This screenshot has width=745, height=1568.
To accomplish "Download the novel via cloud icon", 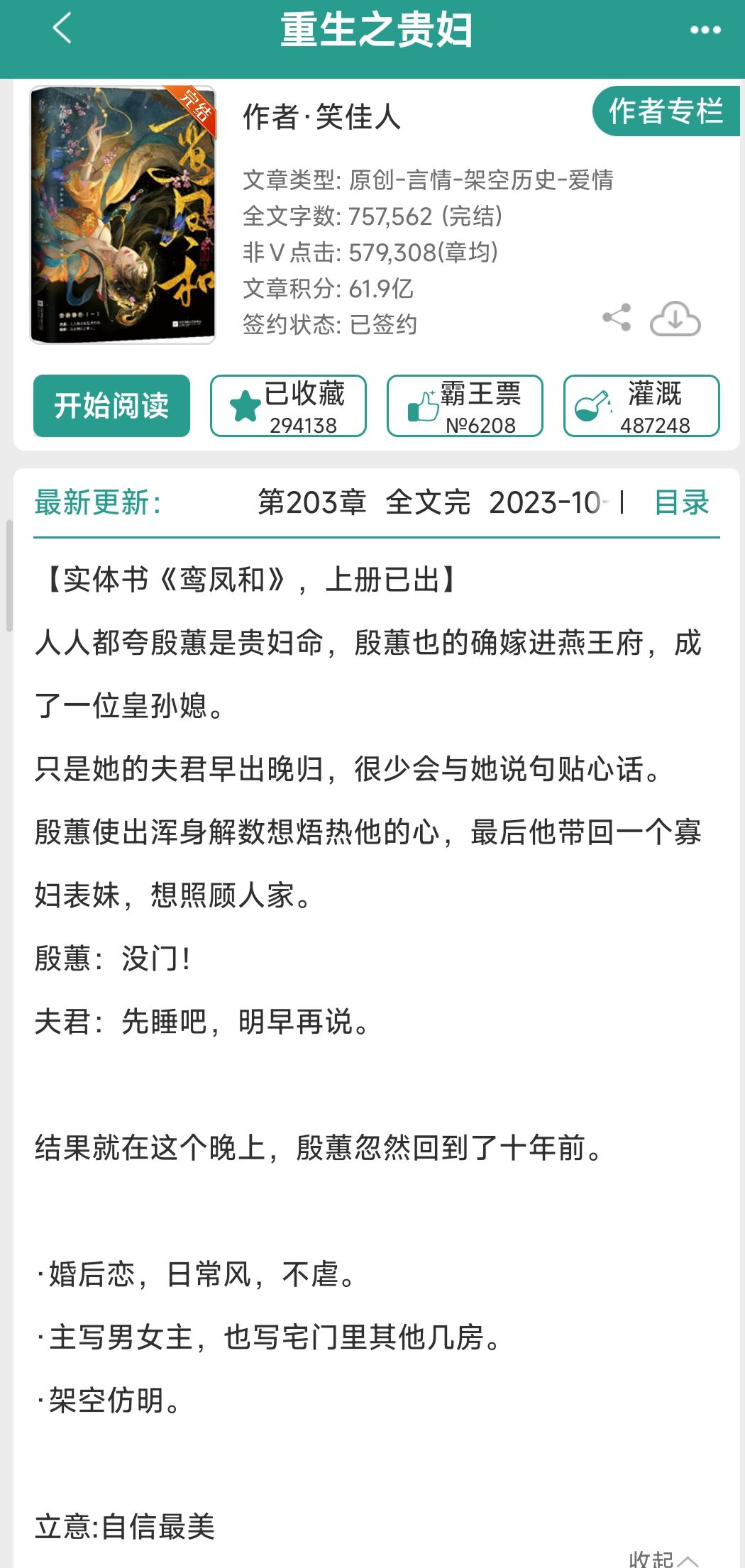I will [675, 319].
